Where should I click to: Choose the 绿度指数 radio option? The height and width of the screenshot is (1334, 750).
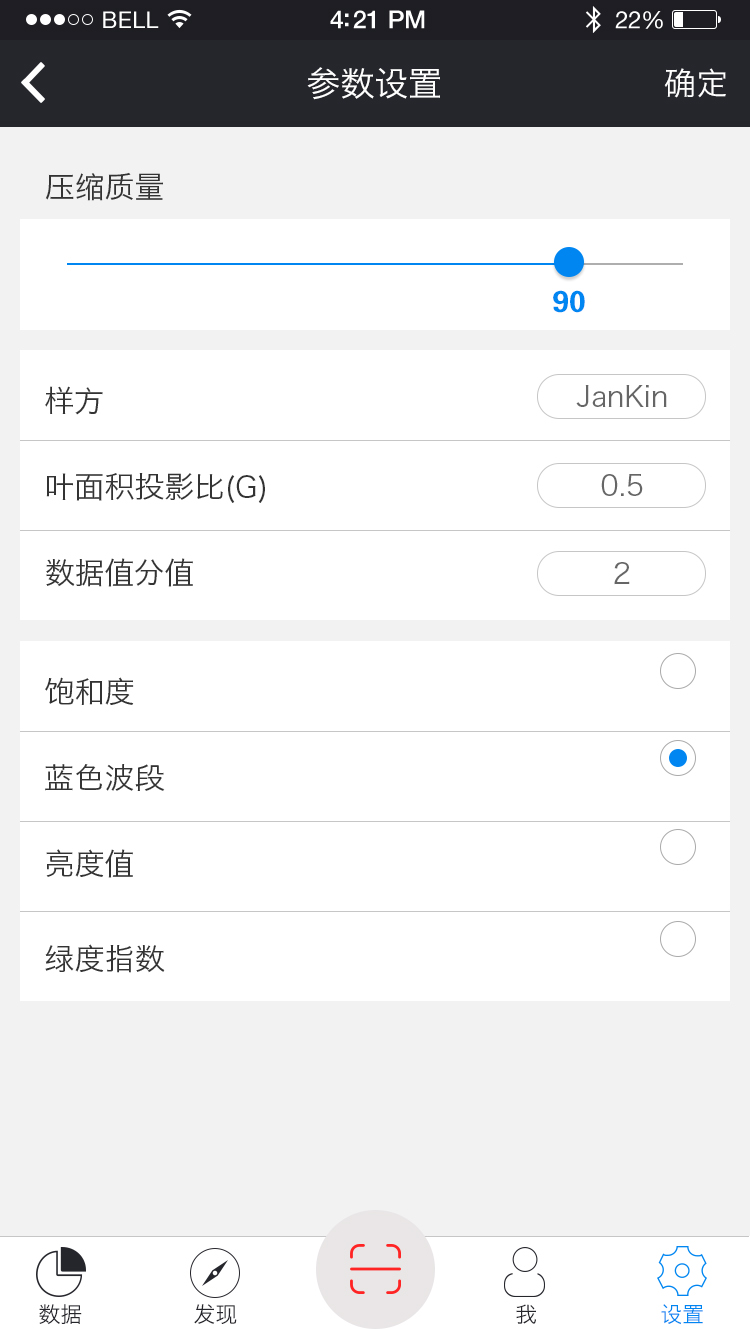pyautogui.click(x=678, y=939)
